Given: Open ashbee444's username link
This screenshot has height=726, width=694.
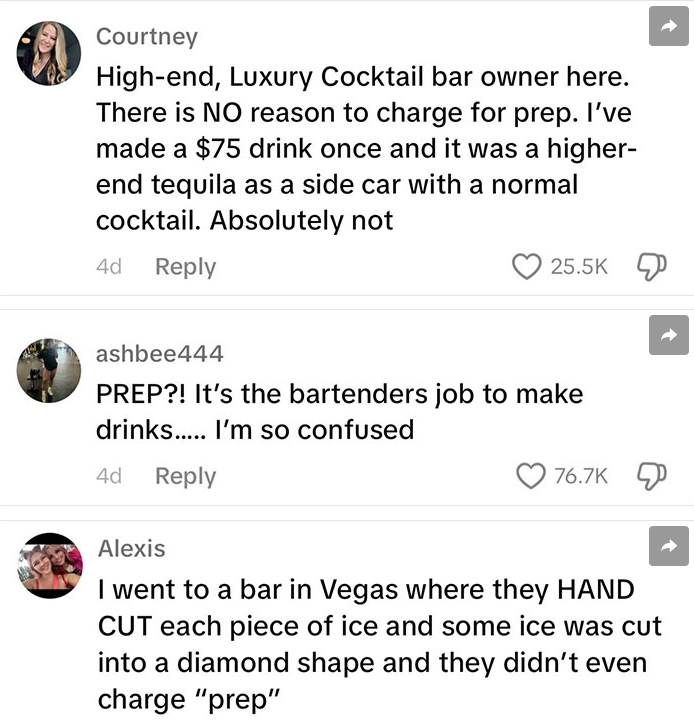Looking at the screenshot, I should [160, 353].
